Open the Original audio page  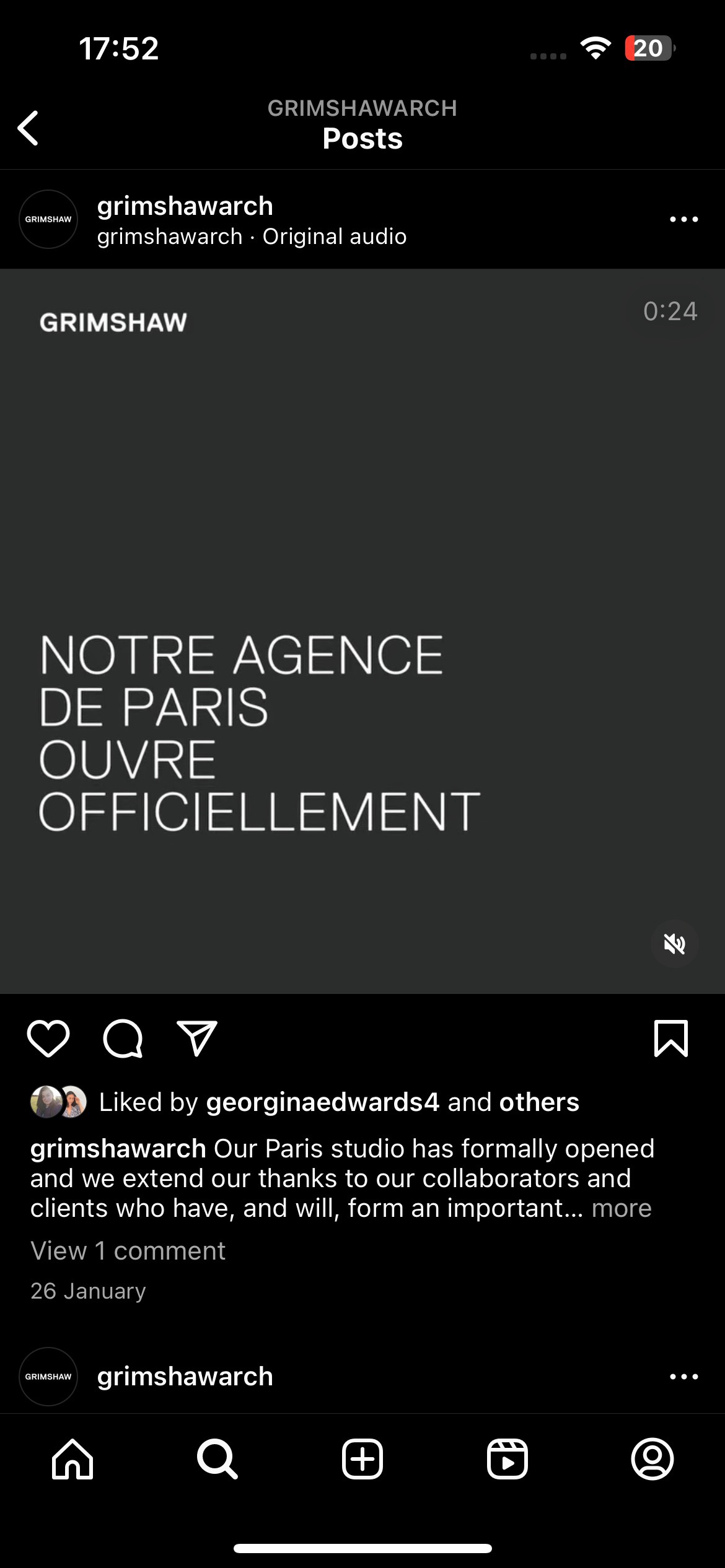pyautogui.click(x=335, y=237)
